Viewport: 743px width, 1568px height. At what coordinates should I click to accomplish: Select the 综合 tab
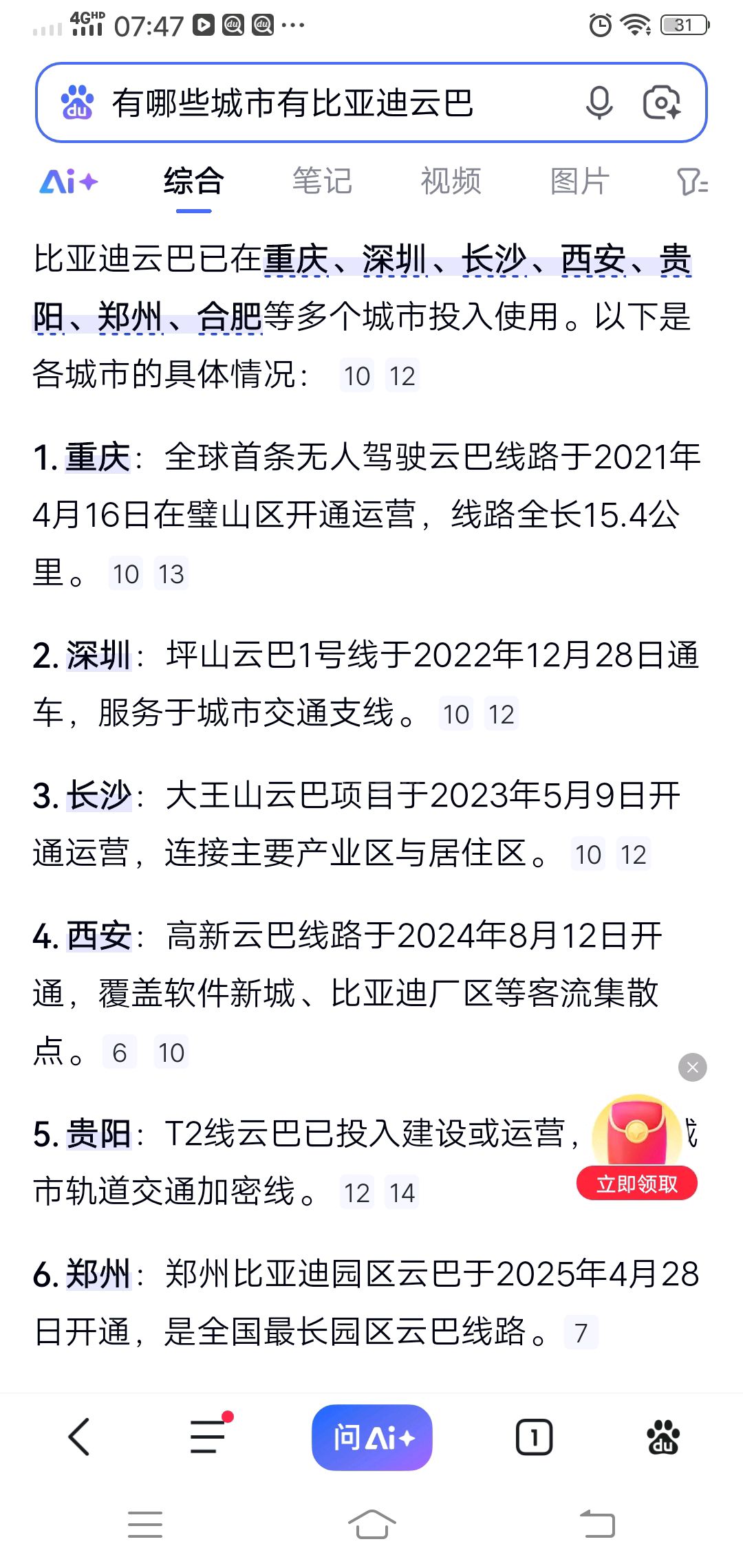(193, 182)
